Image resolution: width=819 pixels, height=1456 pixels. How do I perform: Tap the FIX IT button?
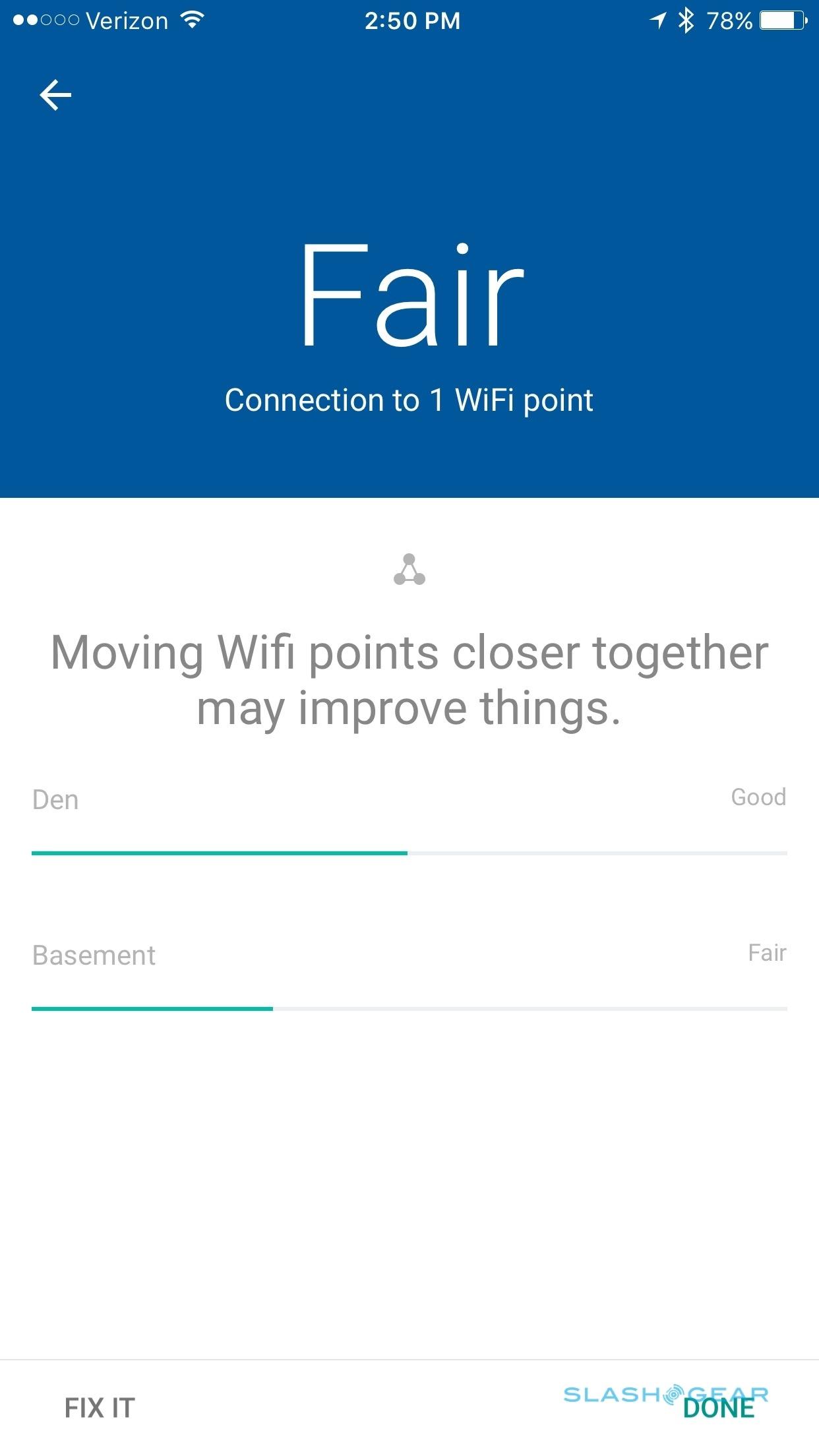pos(100,1408)
